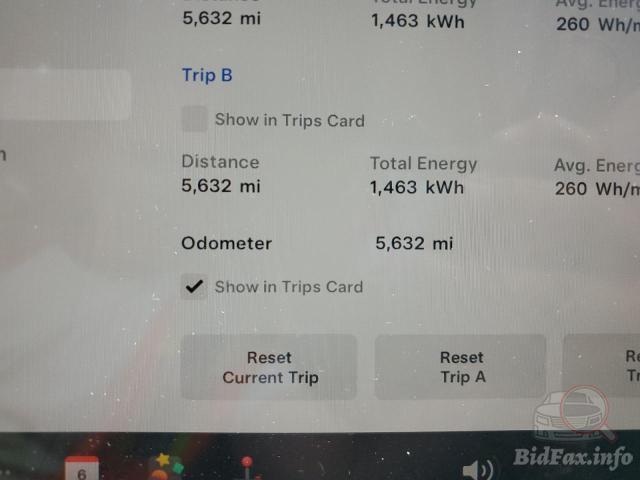Launch the arcade joystick app
The width and height of the screenshot is (640, 480).
[247, 468]
